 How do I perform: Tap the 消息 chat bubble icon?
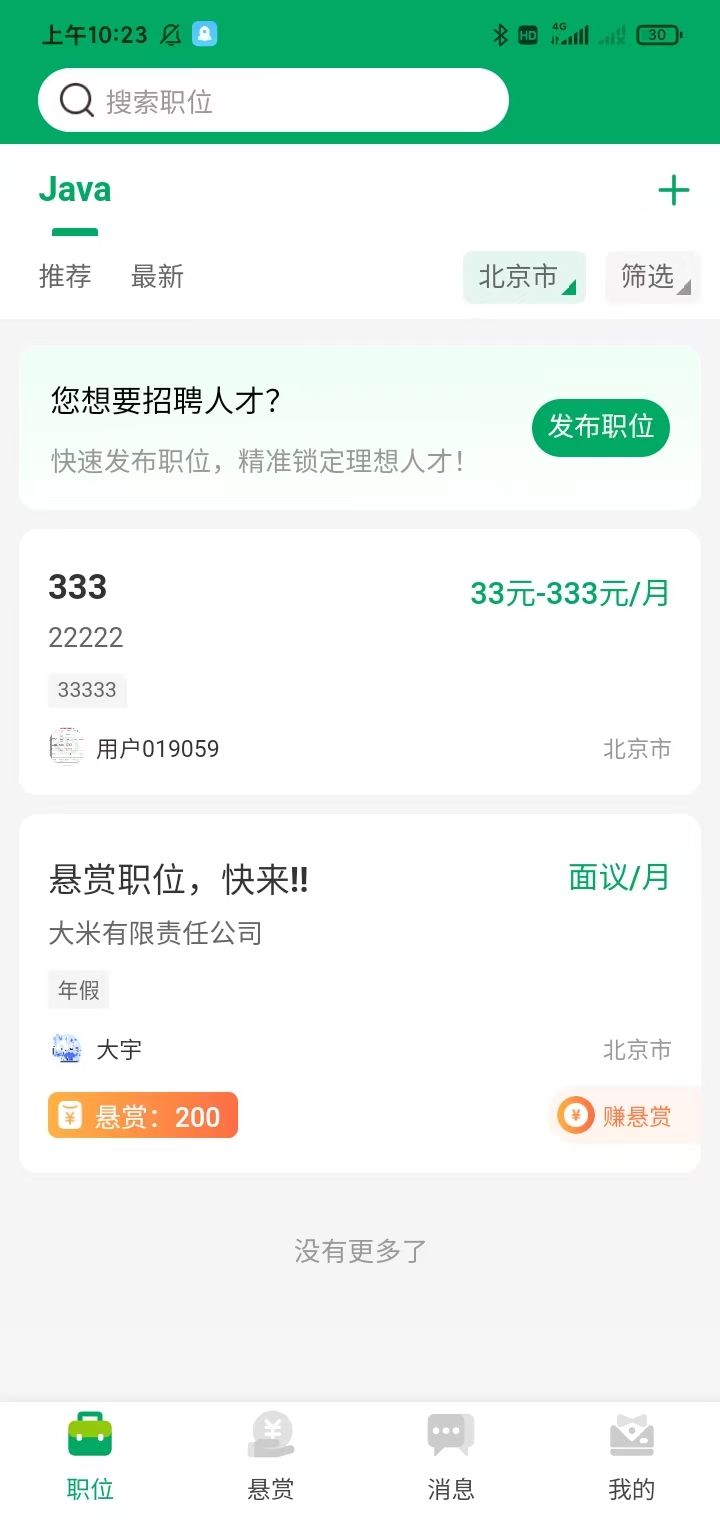coord(450,1432)
